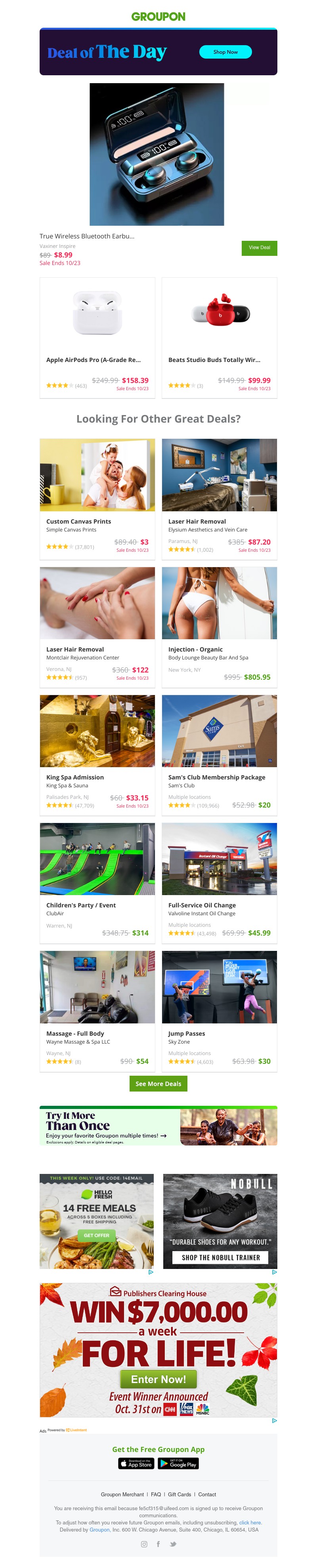Open the Gift Cards link
The width and height of the screenshot is (317, 1568).
pyautogui.click(x=180, y=1494)
